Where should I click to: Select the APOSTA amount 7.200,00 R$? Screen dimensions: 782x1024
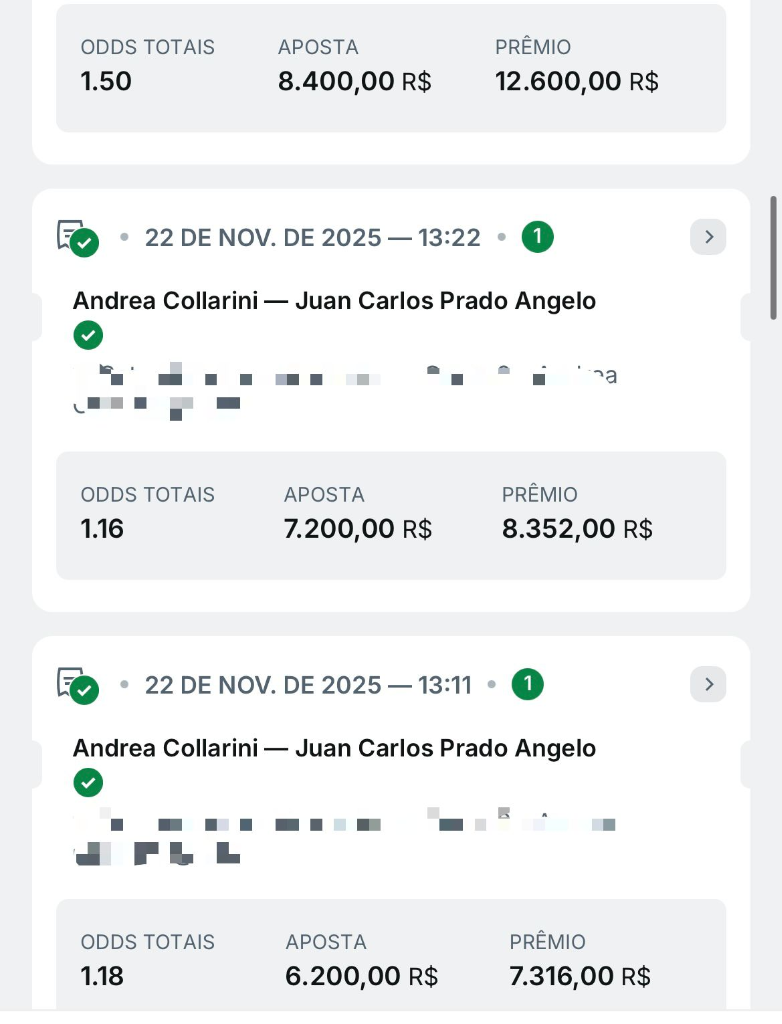[357, 529]
